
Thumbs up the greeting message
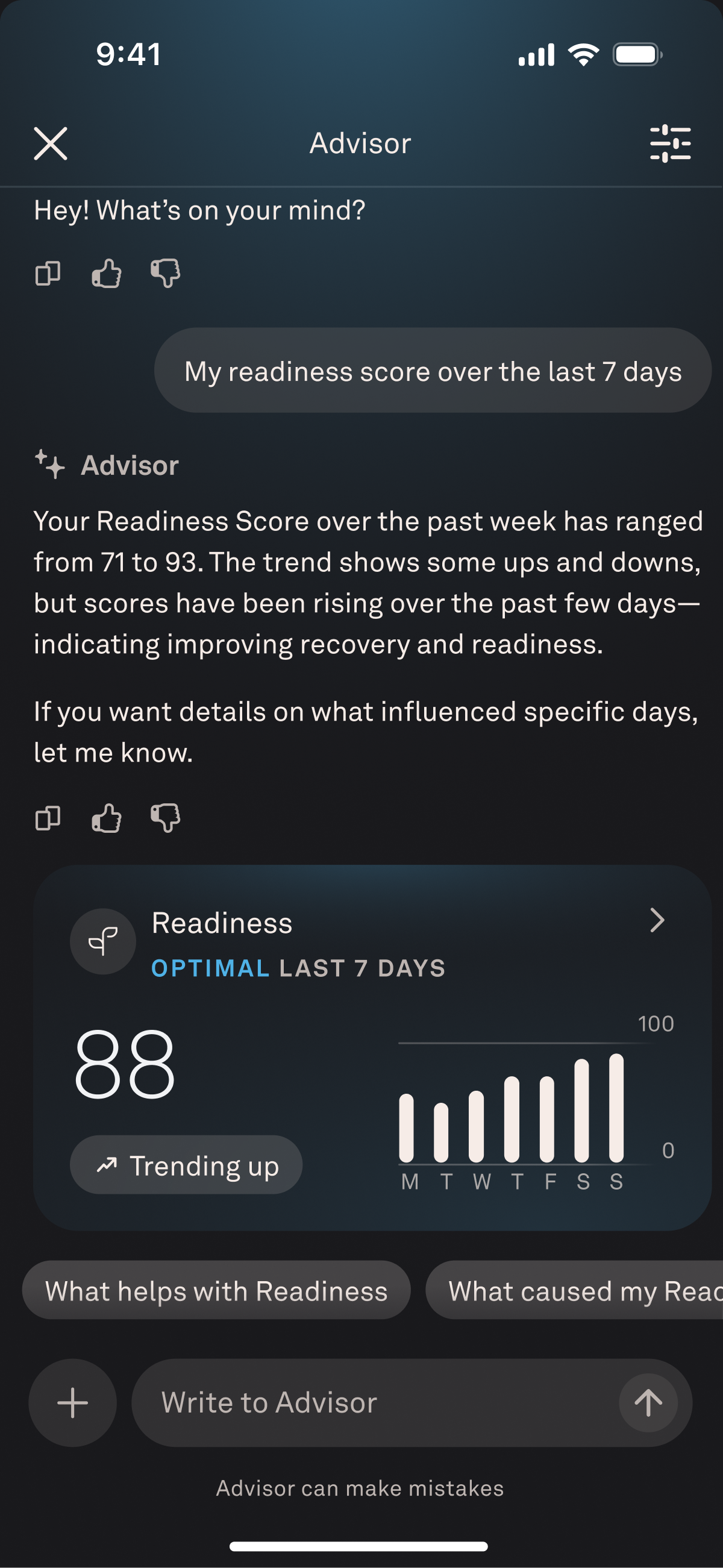click(107, 274)
